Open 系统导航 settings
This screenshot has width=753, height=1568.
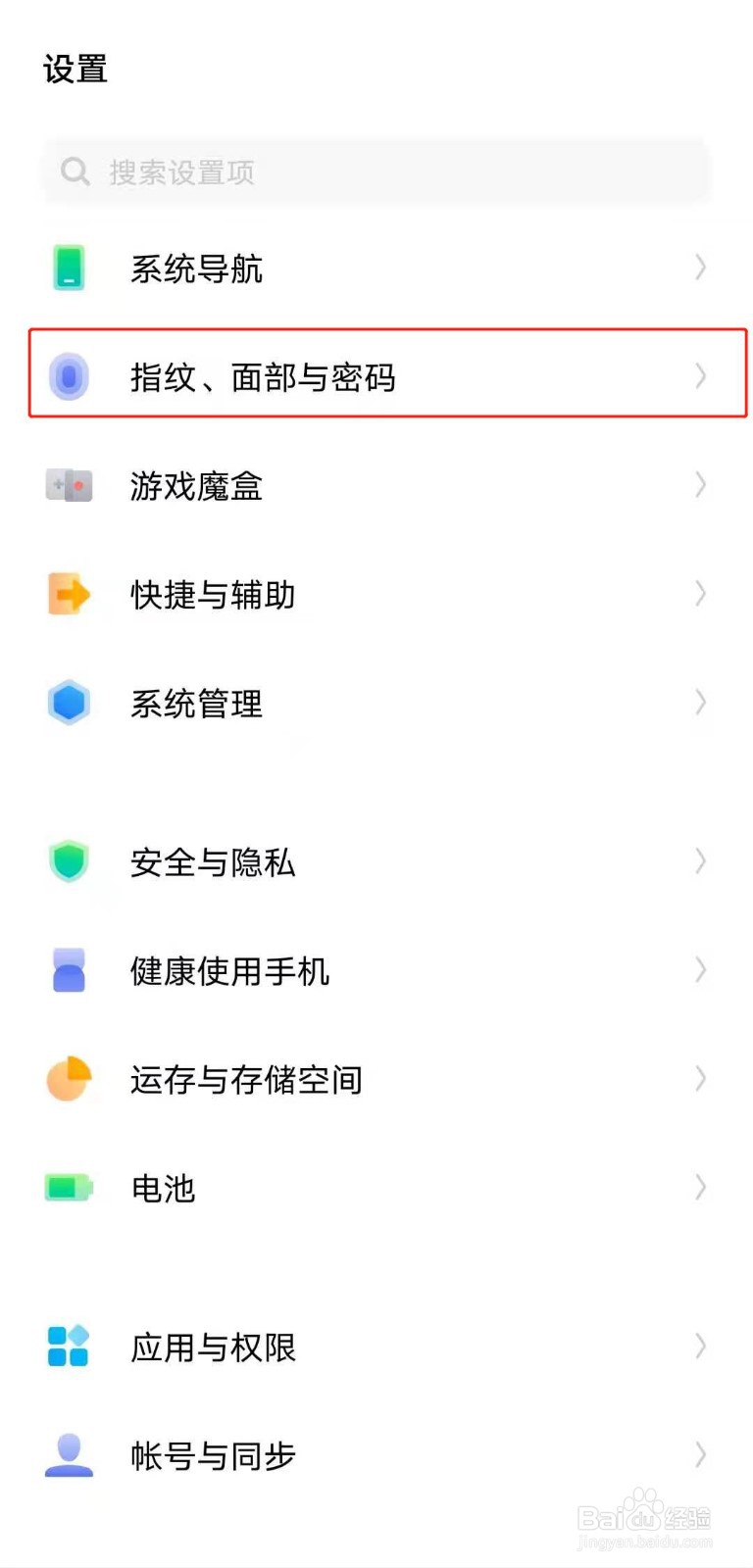(x=376, y=269)
